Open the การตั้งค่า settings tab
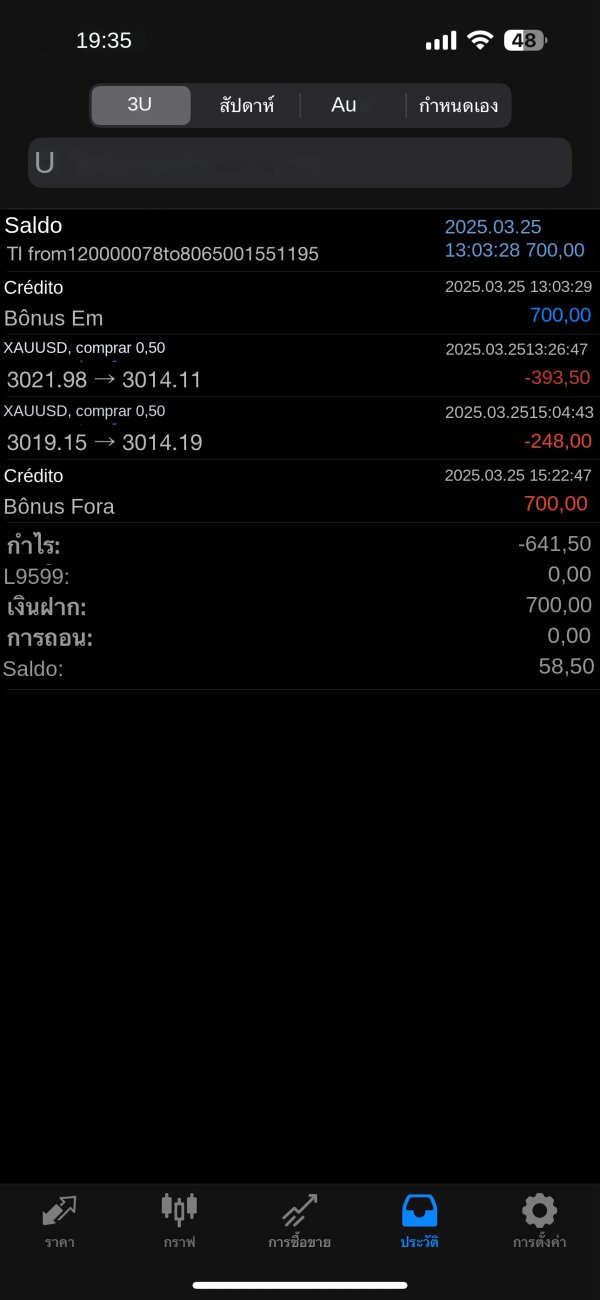Image resolution: width=600 pixels, height=1300 pixels. click(x=540, y=1222)
